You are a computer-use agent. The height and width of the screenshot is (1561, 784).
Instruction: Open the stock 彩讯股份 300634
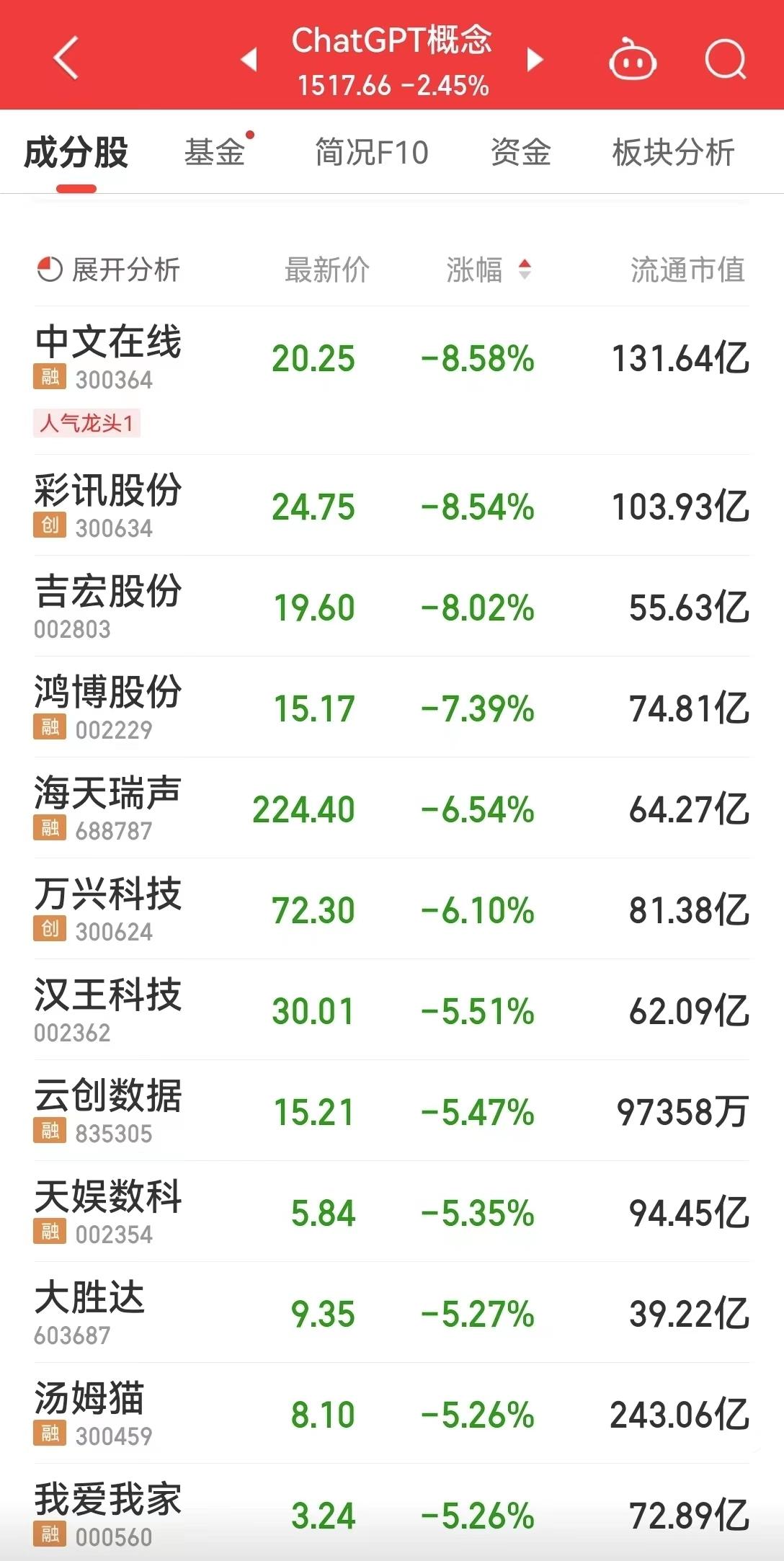(392, 505)
